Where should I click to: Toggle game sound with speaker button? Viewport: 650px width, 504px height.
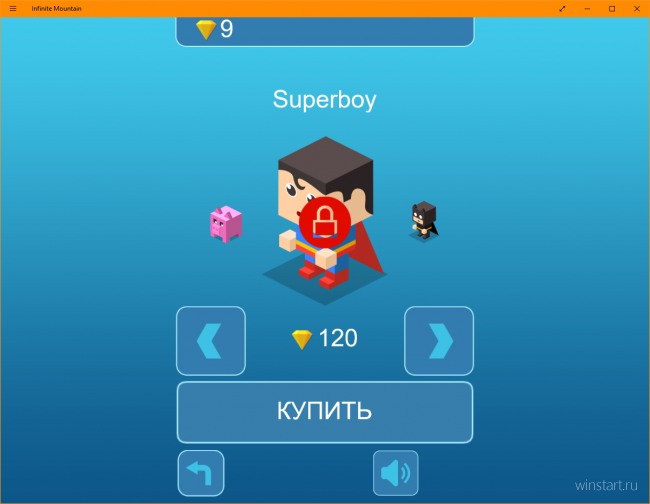click(x=395, y=473)
